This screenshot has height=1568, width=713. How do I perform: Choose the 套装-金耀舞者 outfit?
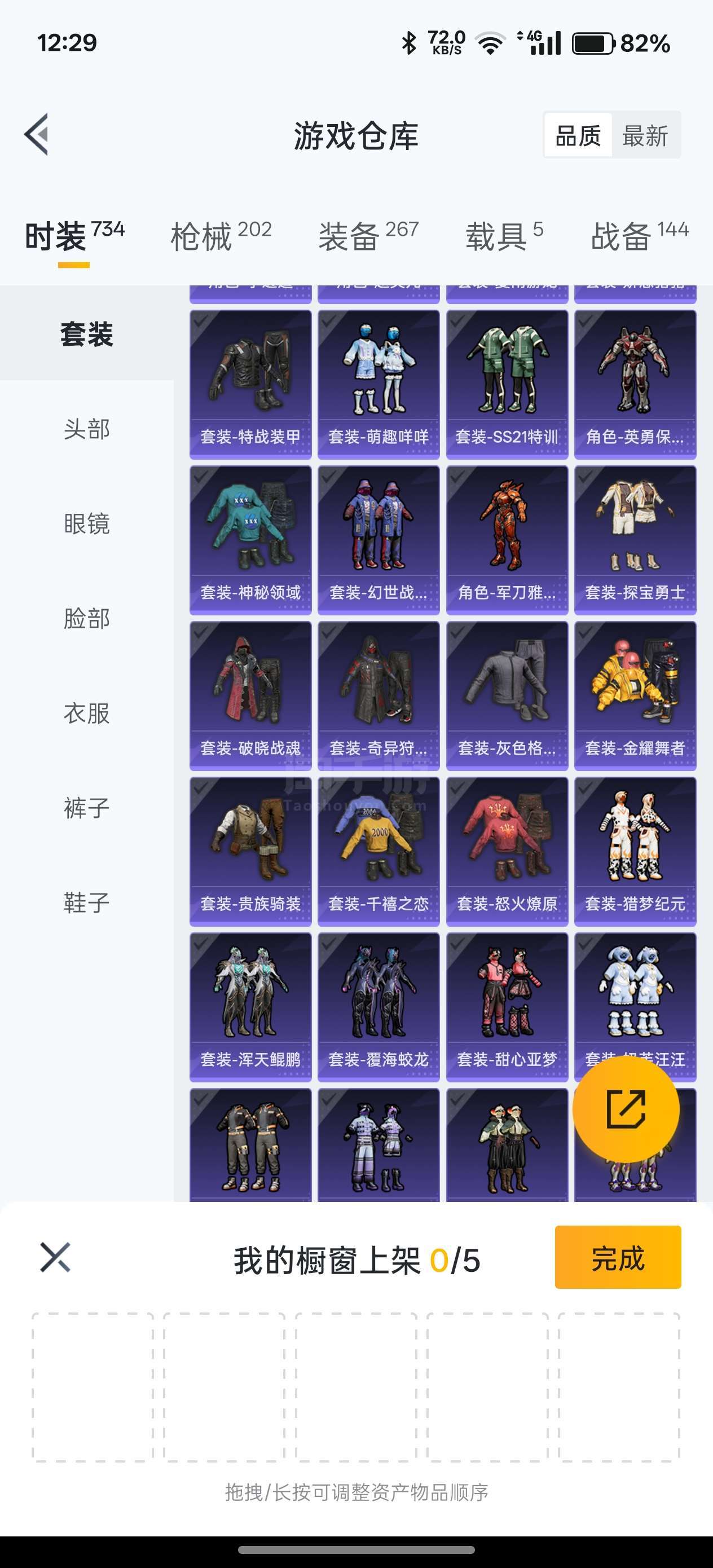[635, 696]
